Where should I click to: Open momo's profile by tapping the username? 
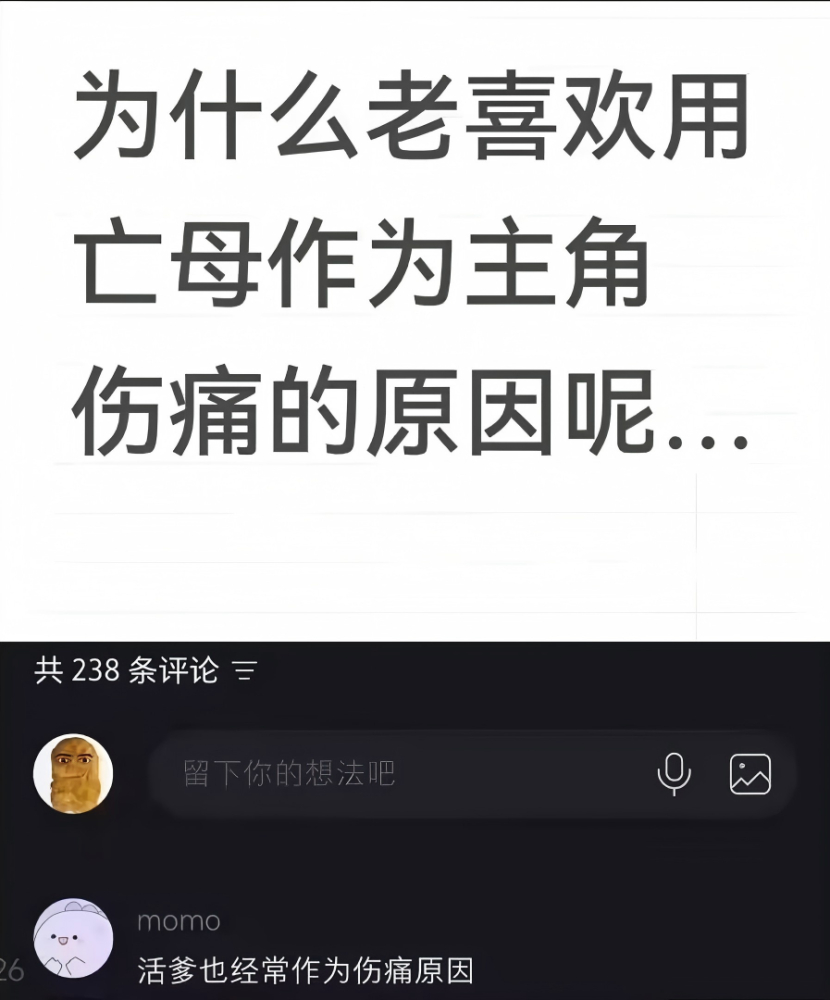[x=178, y=922]
